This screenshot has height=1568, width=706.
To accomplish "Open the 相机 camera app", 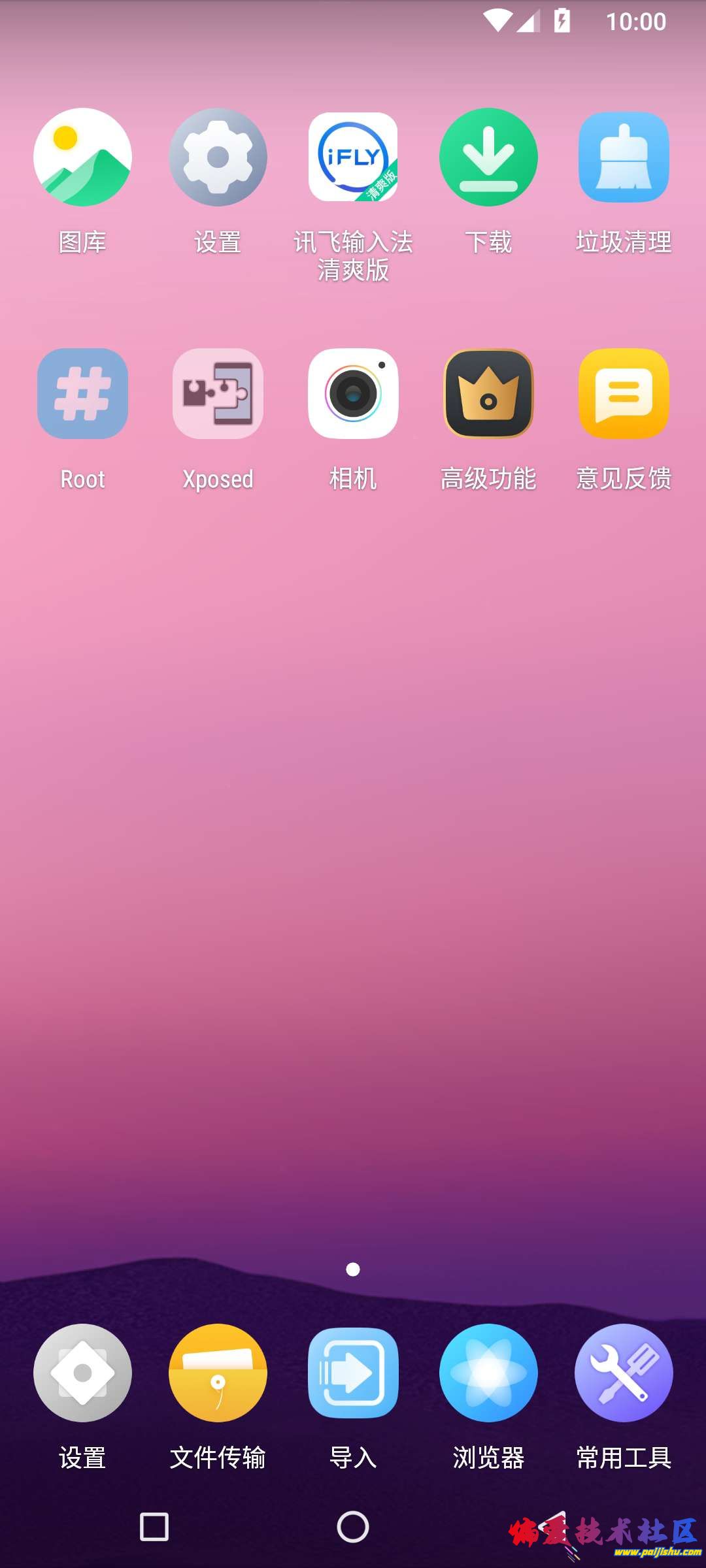I will coord(353,394).
